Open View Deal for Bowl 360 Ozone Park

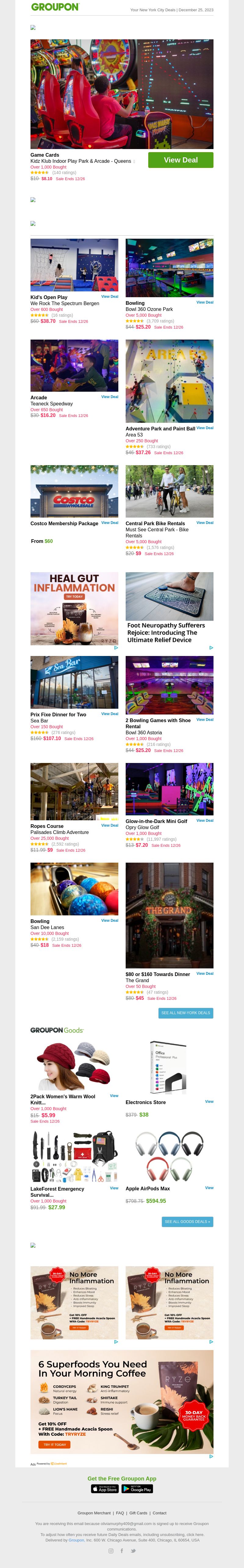pos(204,302)
